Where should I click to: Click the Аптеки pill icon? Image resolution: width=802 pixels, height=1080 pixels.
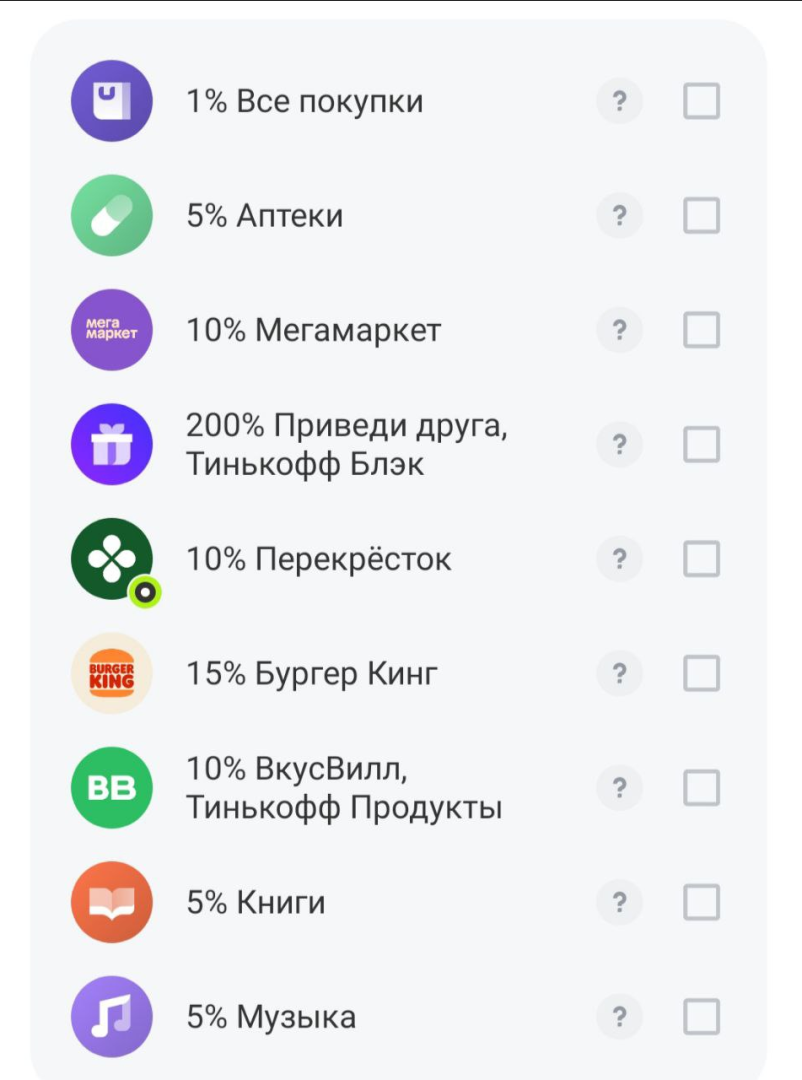click(110, 214)
